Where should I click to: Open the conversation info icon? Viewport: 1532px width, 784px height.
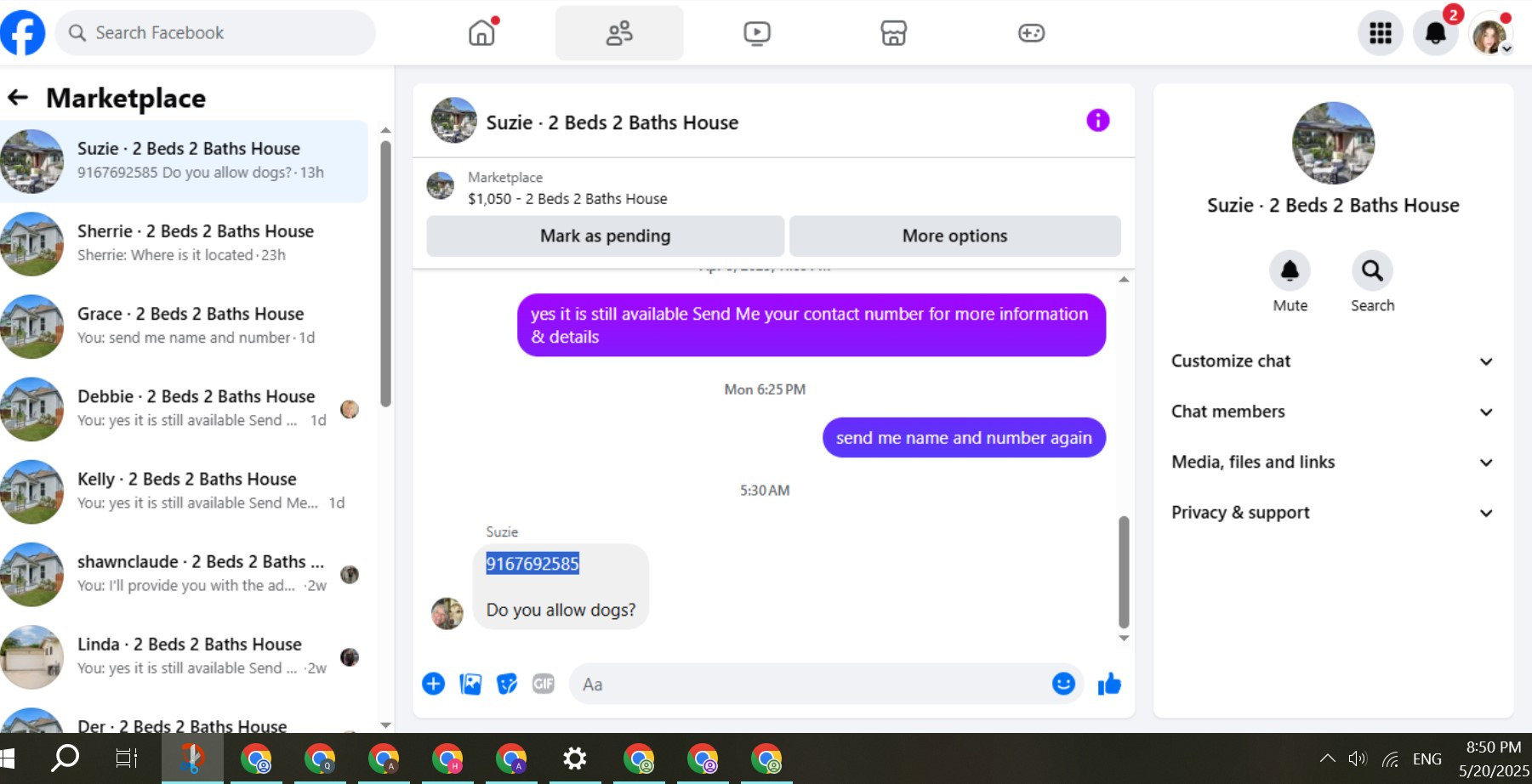(1097, 121)
